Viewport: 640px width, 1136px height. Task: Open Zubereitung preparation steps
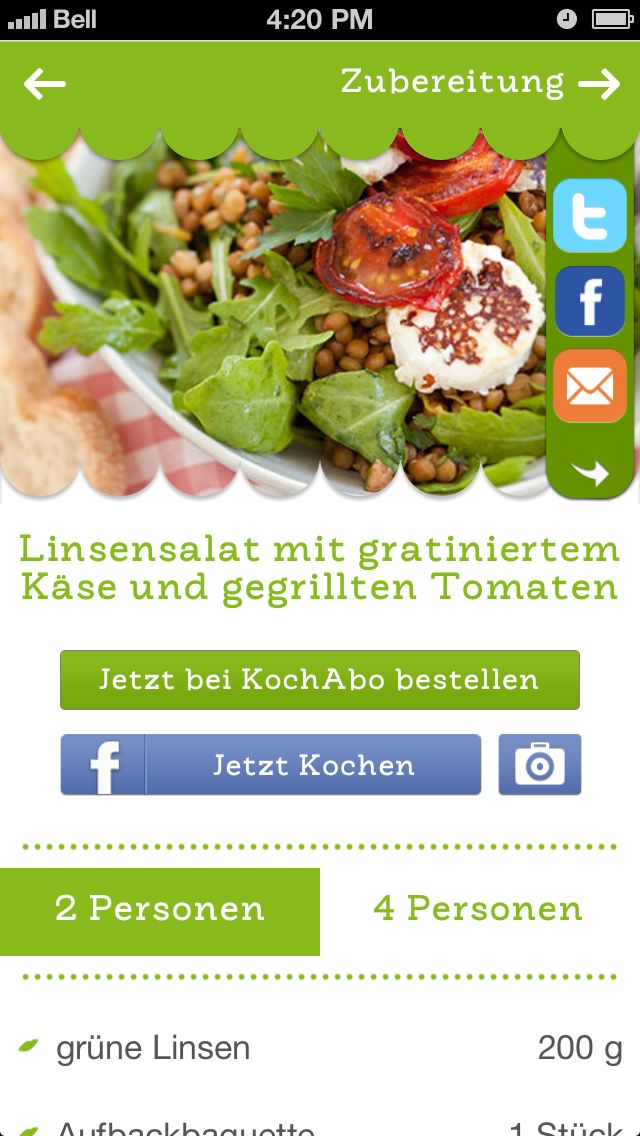coord(481,83)
